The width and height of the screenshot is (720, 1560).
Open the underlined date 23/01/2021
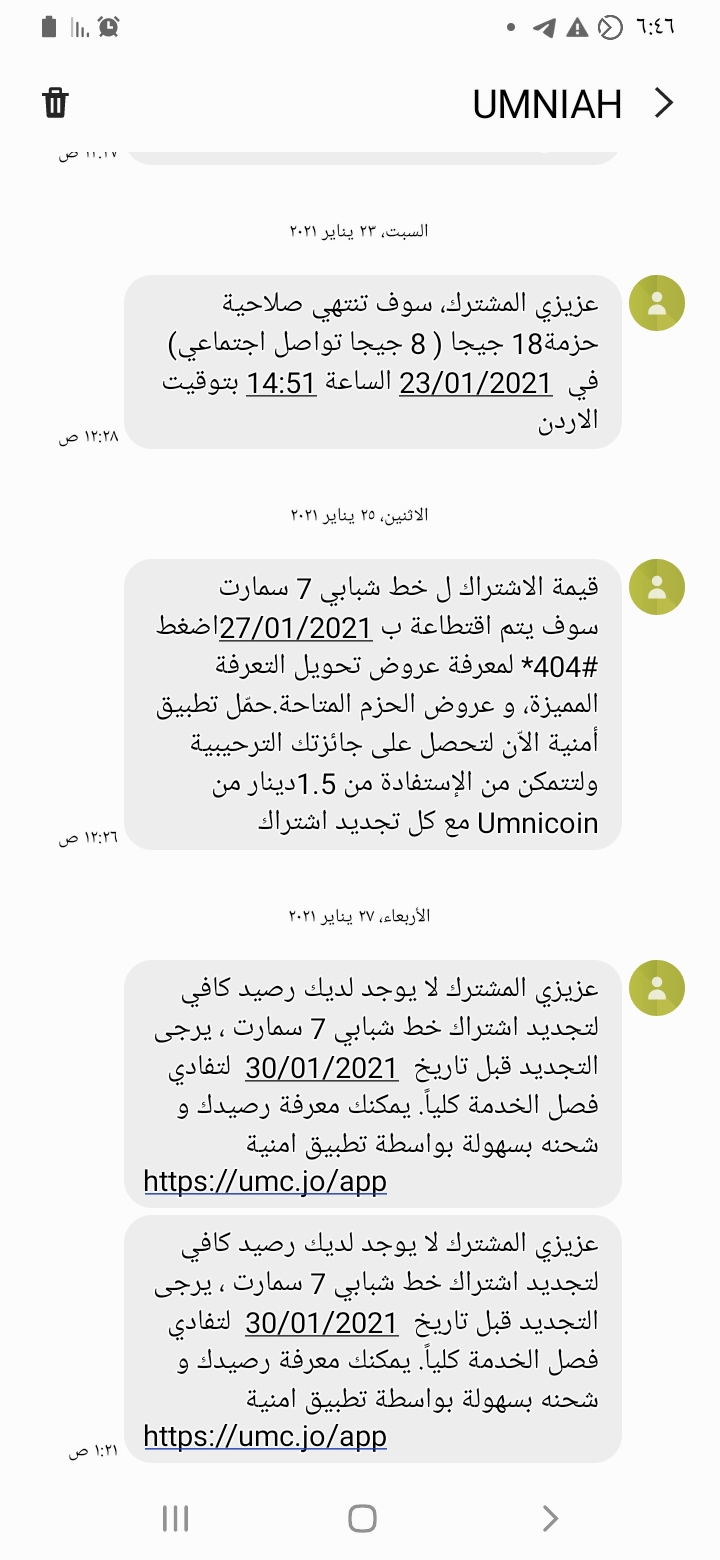click(476, 383)
